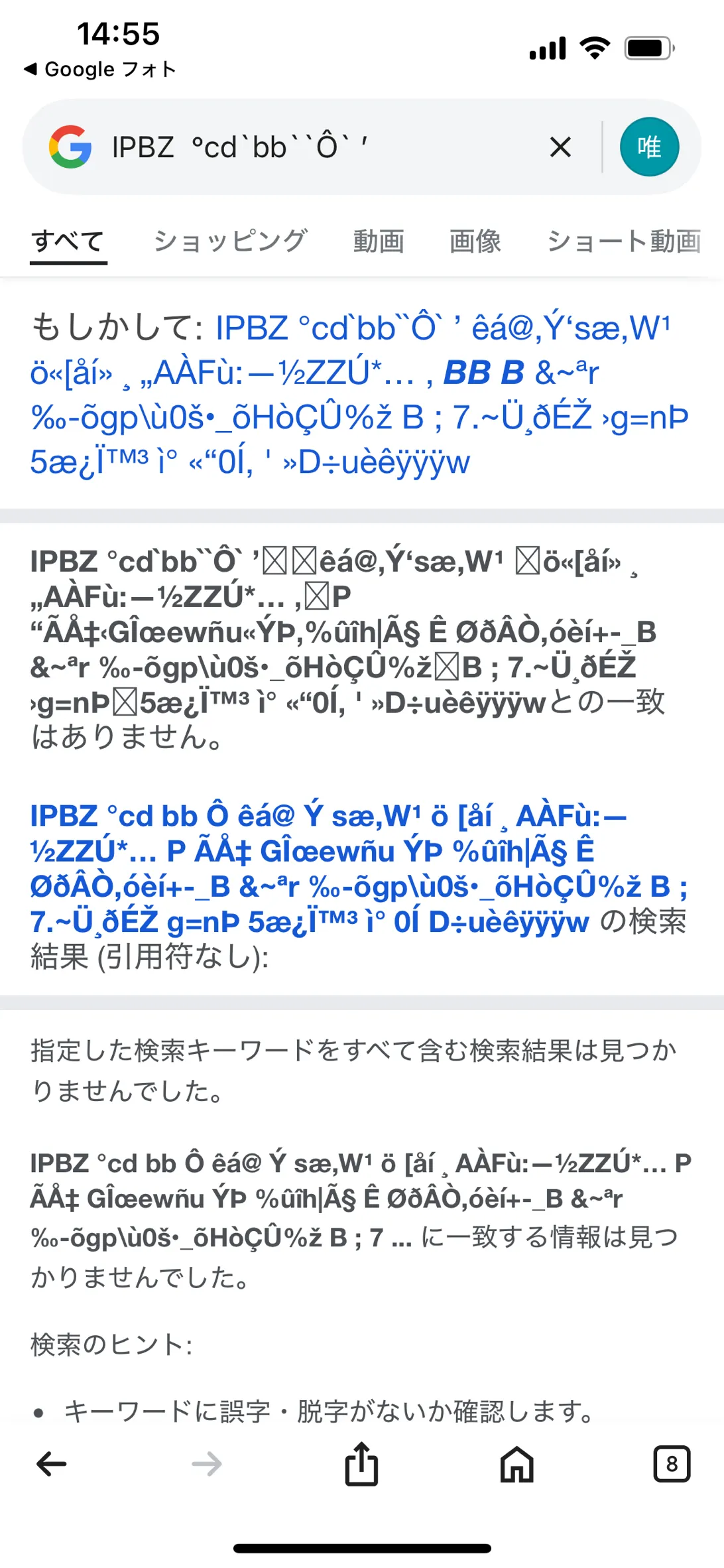This screenshot has width=724, height=1568.
Task: Switch to the ショッピング tab
Action: click(230, 241)
